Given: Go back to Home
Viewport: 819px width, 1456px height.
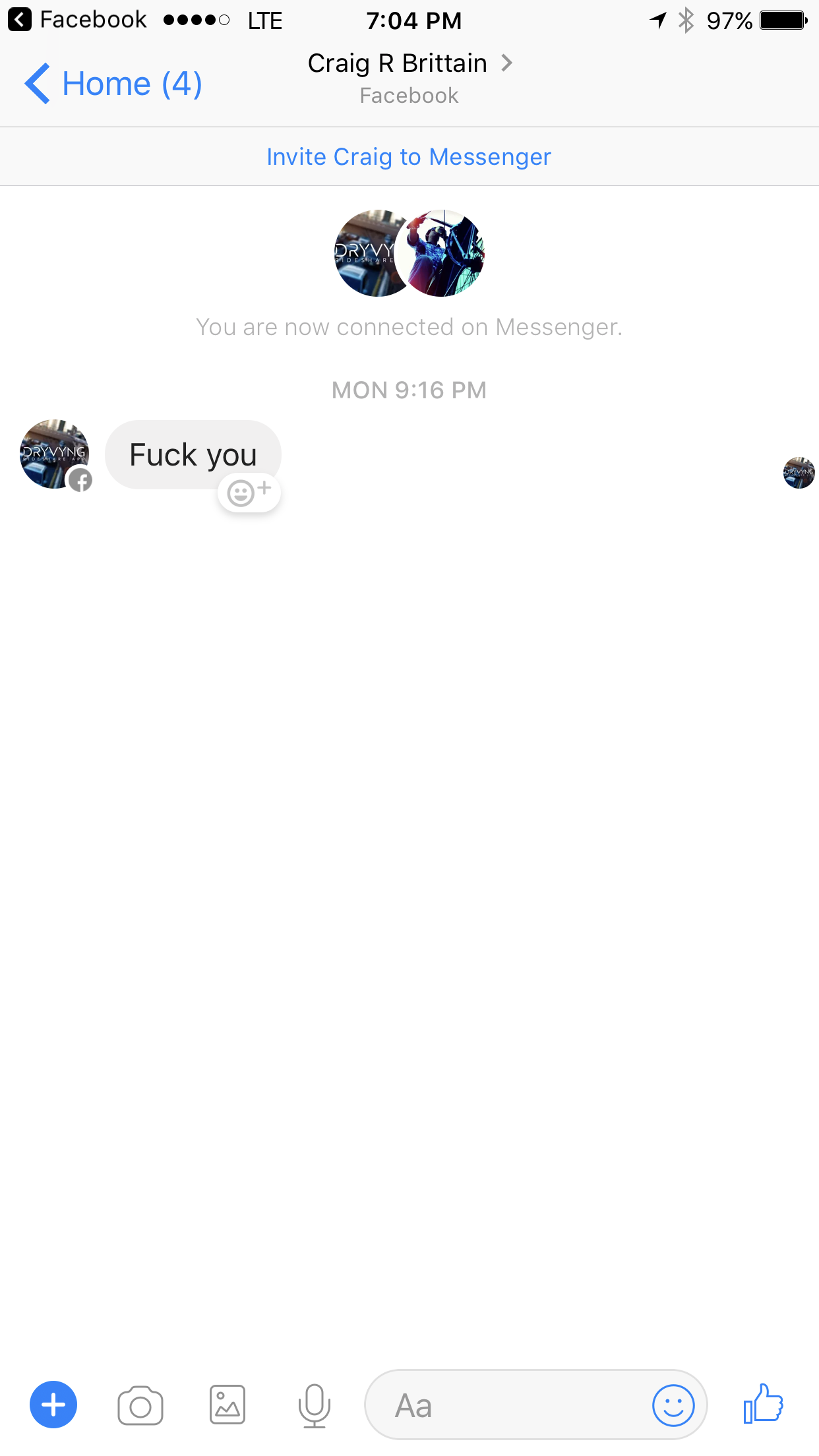Looking at the screenshot, I should [112, 84].
